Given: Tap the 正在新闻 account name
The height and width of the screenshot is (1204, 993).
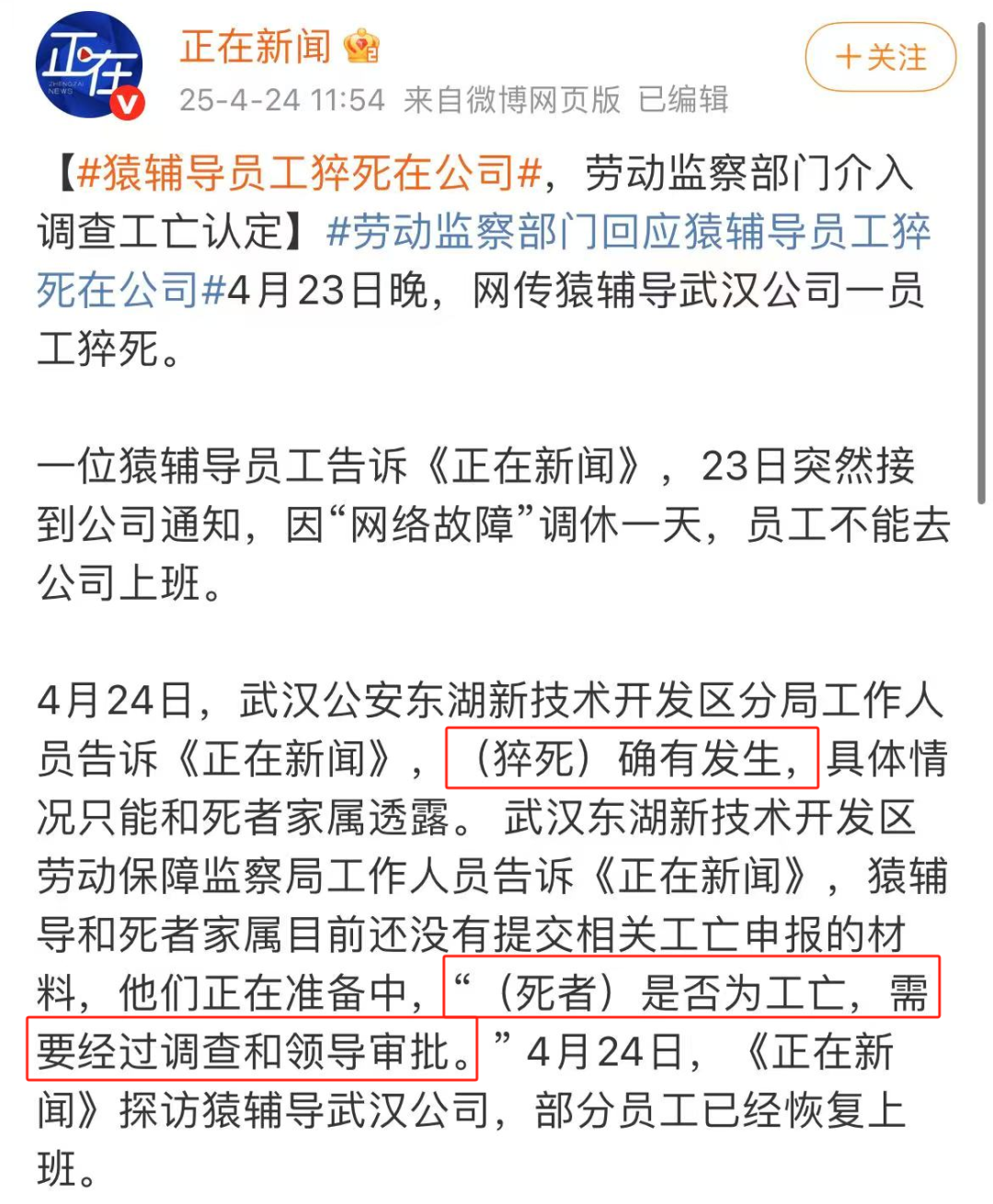Looking at the screenshot, I should tap(256, 46).
